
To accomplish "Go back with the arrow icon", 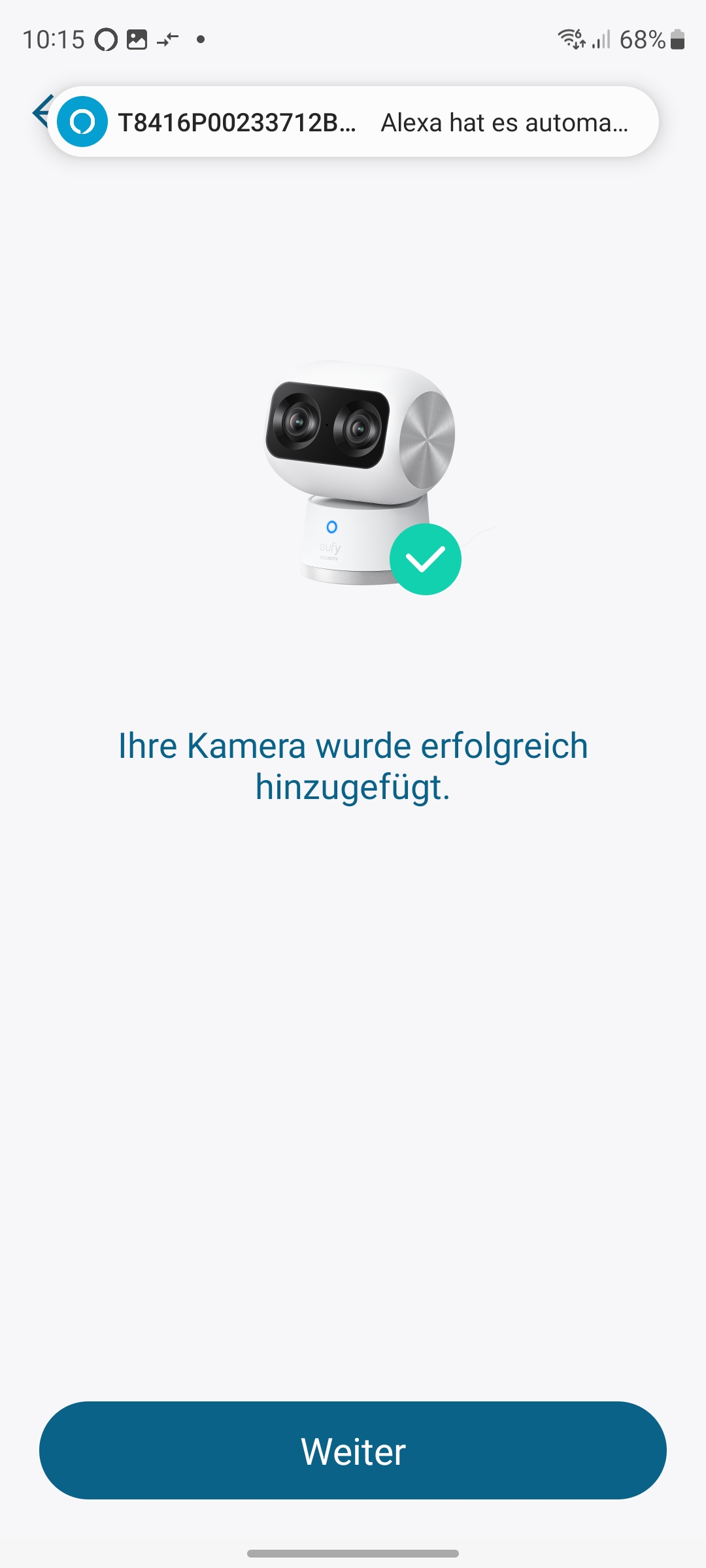I will pos(41,112).
